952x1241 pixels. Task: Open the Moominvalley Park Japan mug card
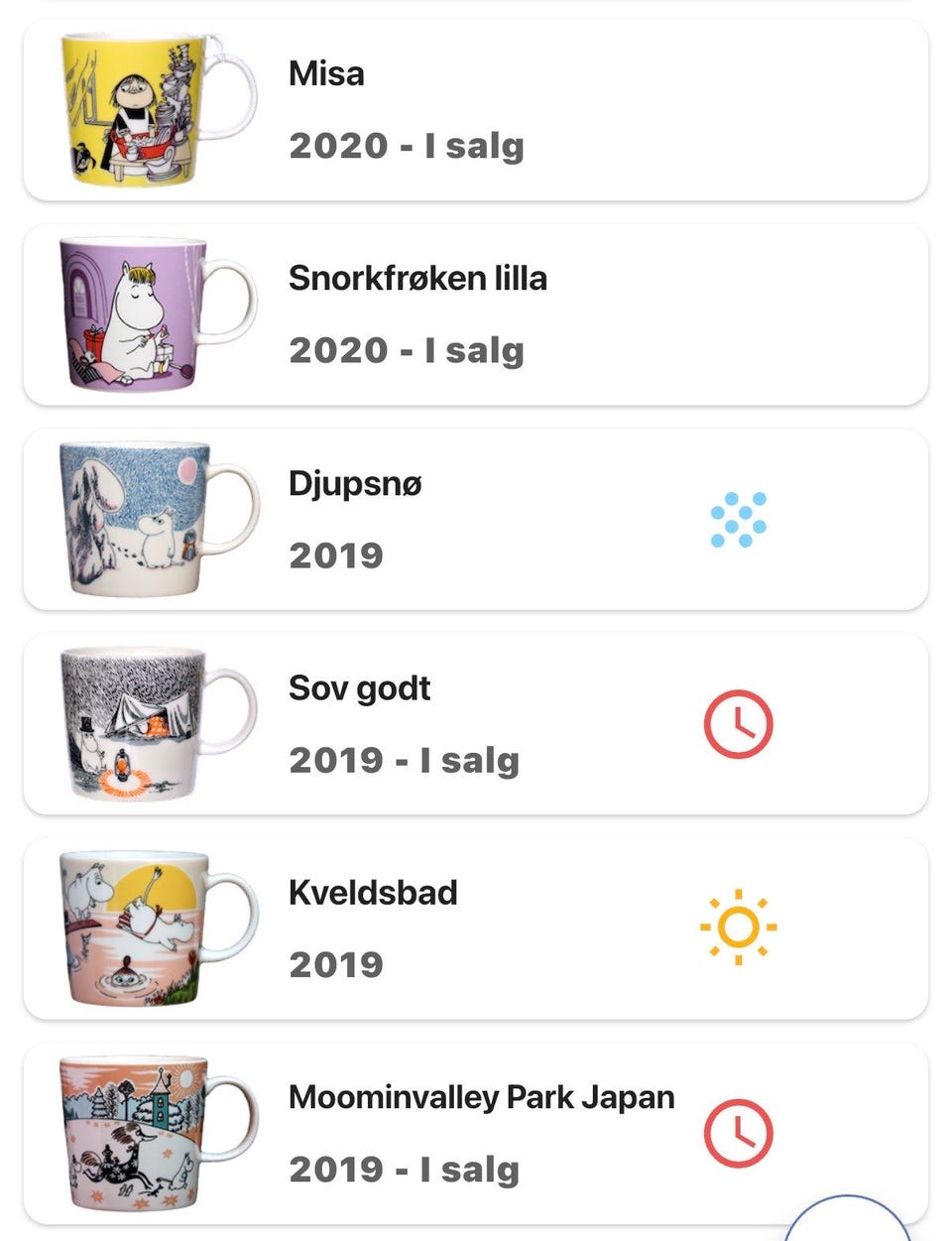click(x=476, y=1133)
